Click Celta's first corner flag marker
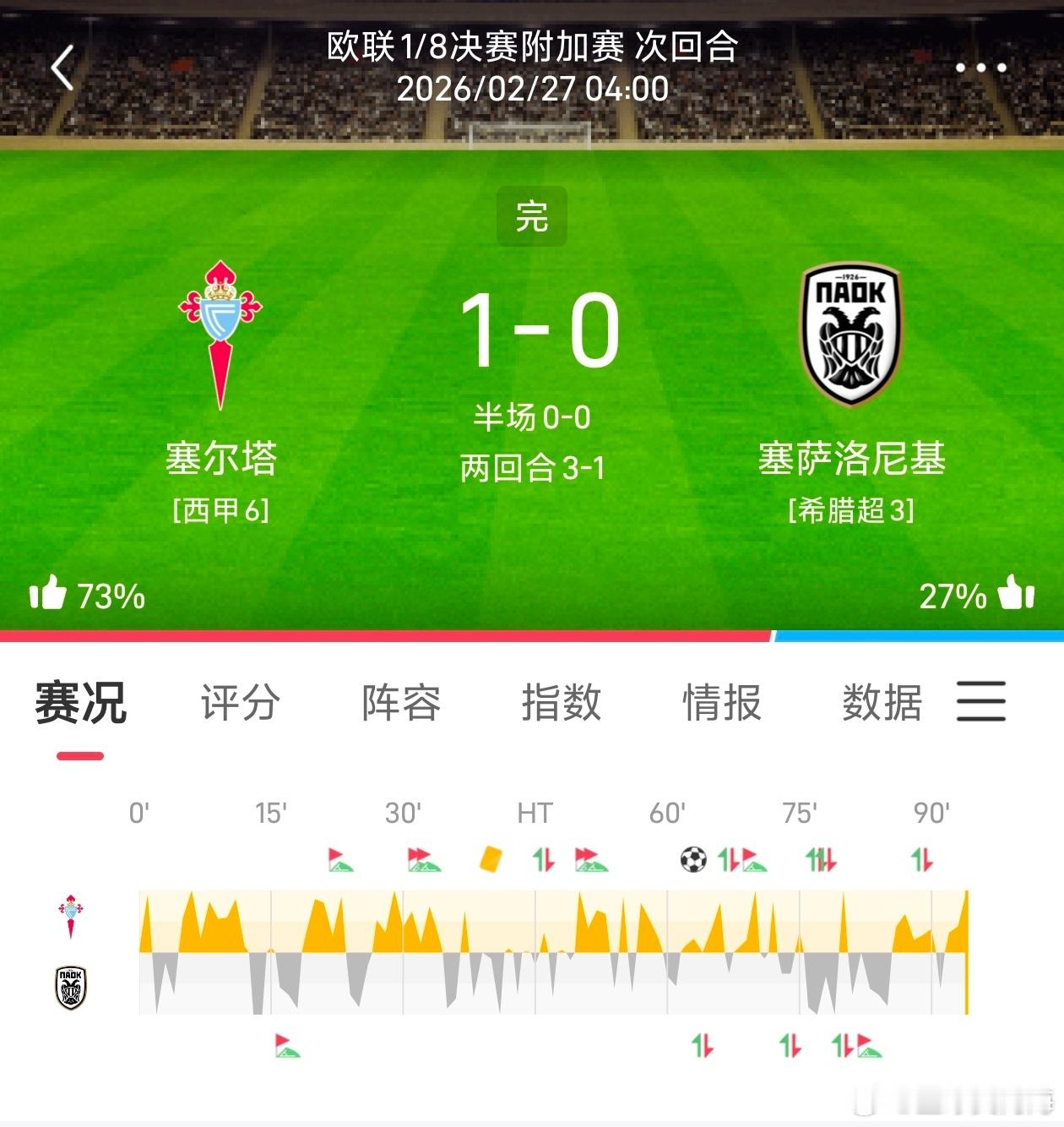Image resolution: width=1064 pixels, height=1127 pixels. click(x=339, y=863)
